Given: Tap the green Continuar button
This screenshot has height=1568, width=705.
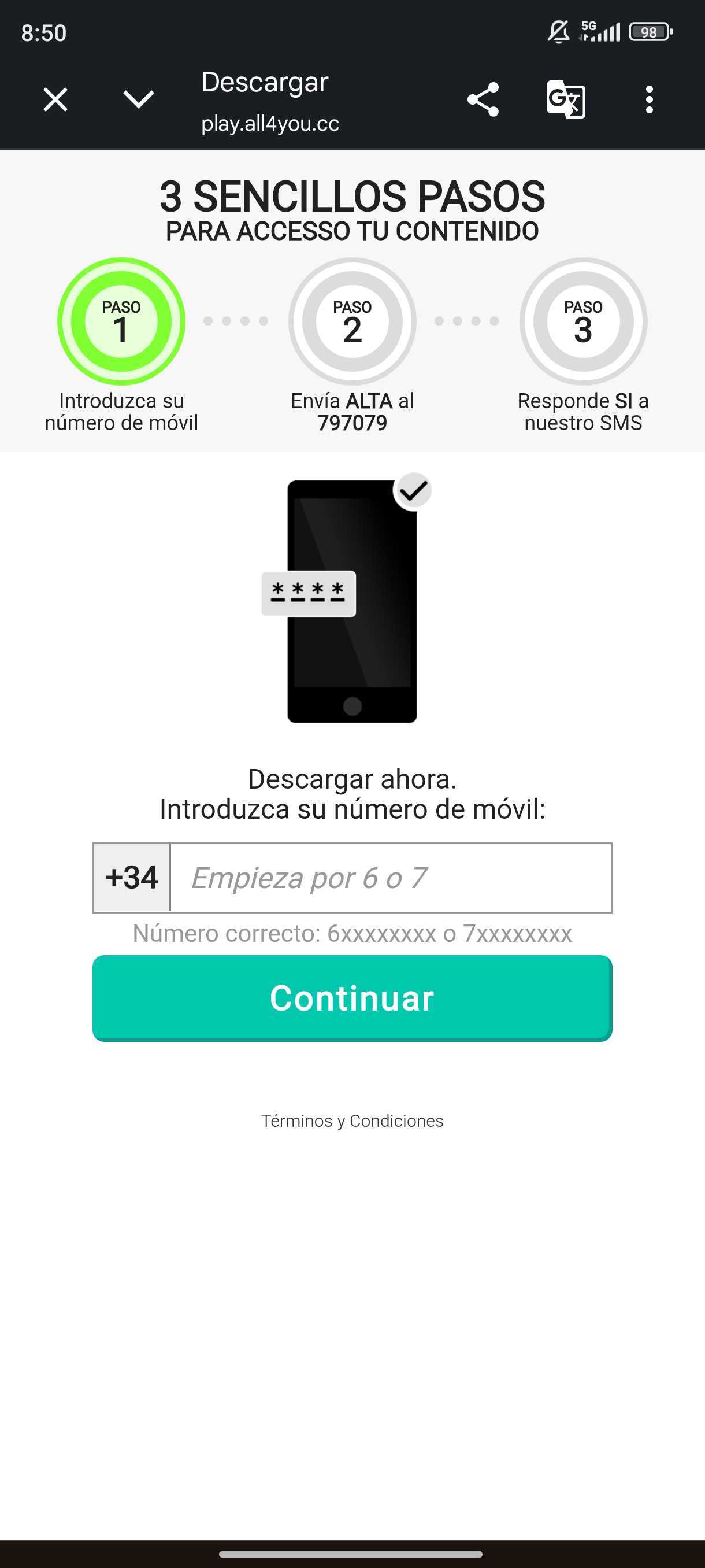Looking at the screenshot, I should pos(352,999).
